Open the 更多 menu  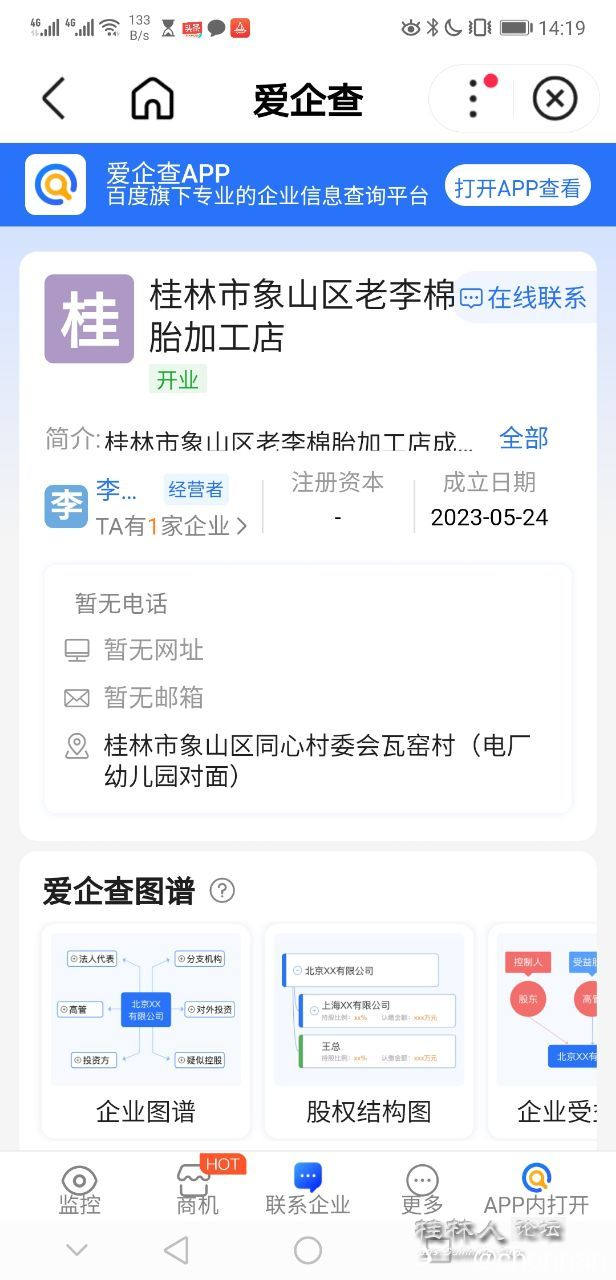(422, 1190)
